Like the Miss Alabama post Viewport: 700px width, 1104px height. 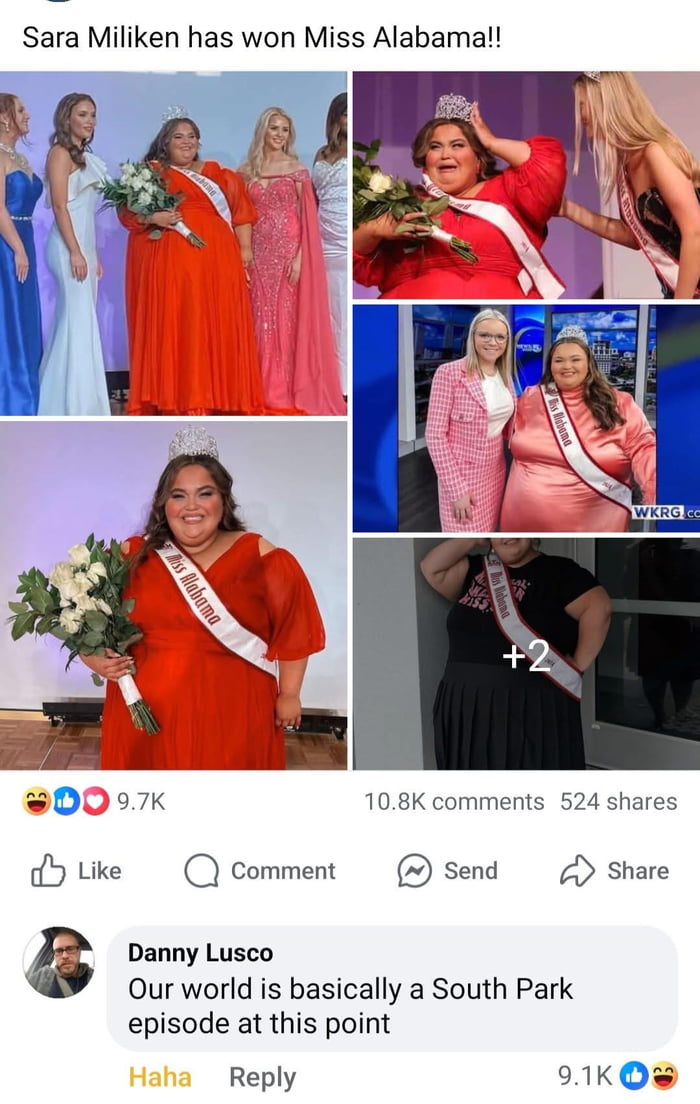[x=77, y=871]
